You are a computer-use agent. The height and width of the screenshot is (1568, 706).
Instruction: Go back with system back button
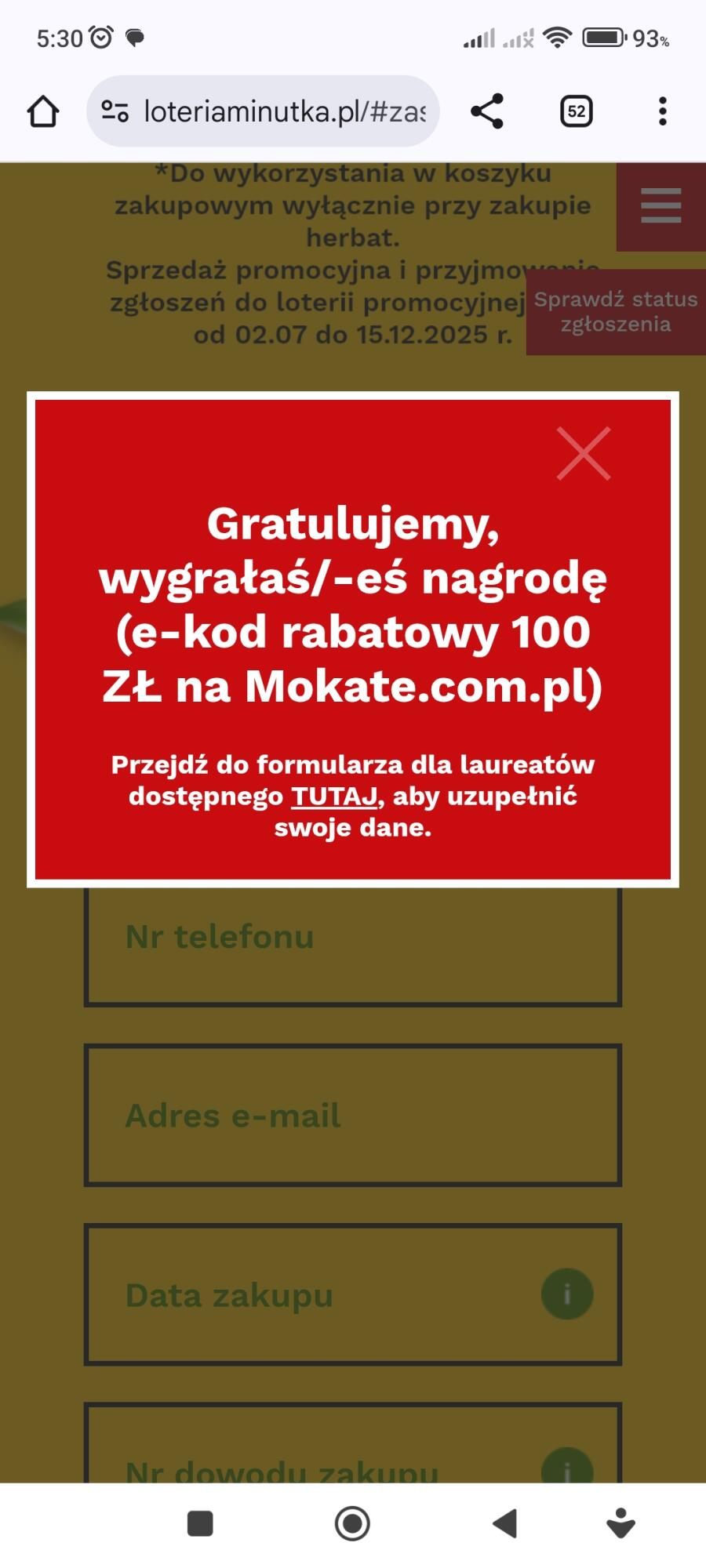[x=504, y=1523]
